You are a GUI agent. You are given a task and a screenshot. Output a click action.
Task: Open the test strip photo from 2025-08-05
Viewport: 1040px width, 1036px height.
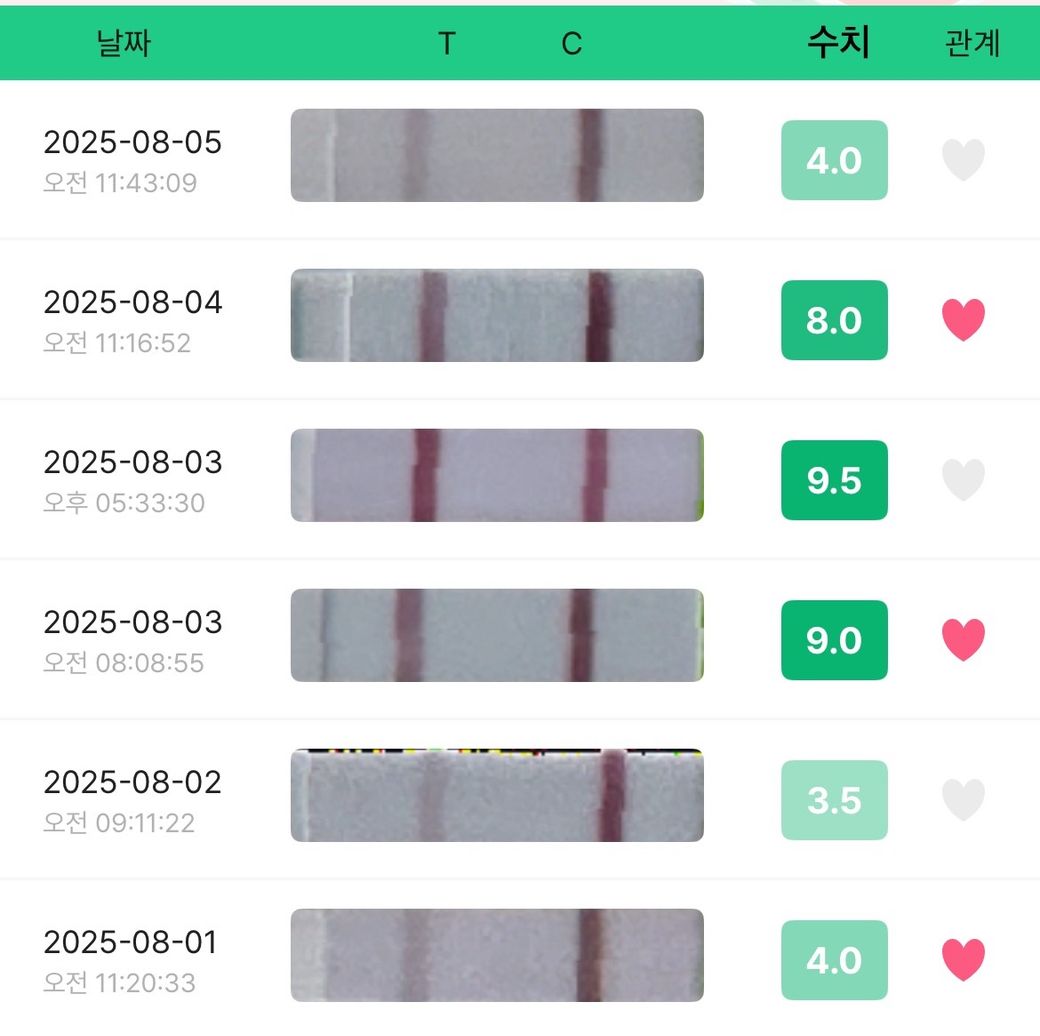(x=497, y=155)
